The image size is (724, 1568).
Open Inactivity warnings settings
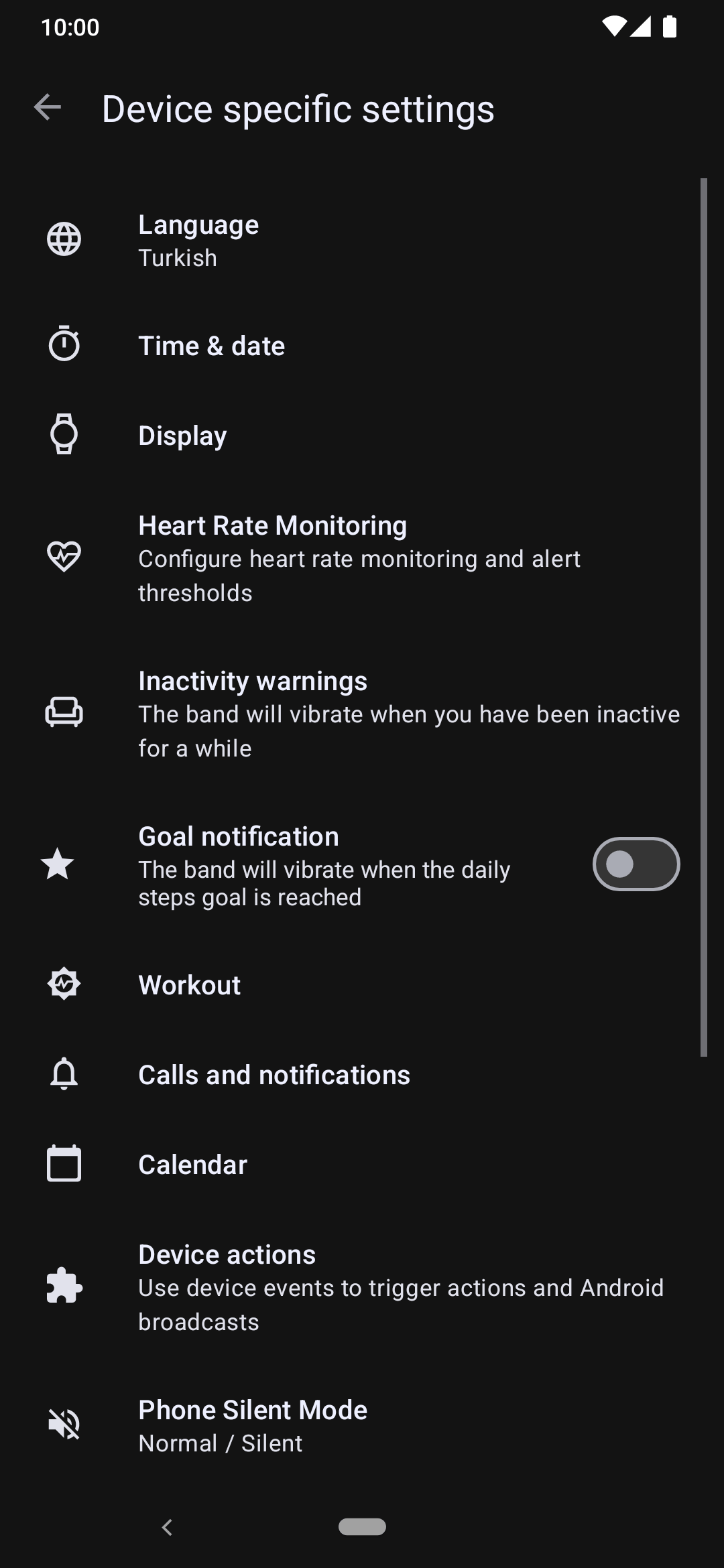click(362, 714)
